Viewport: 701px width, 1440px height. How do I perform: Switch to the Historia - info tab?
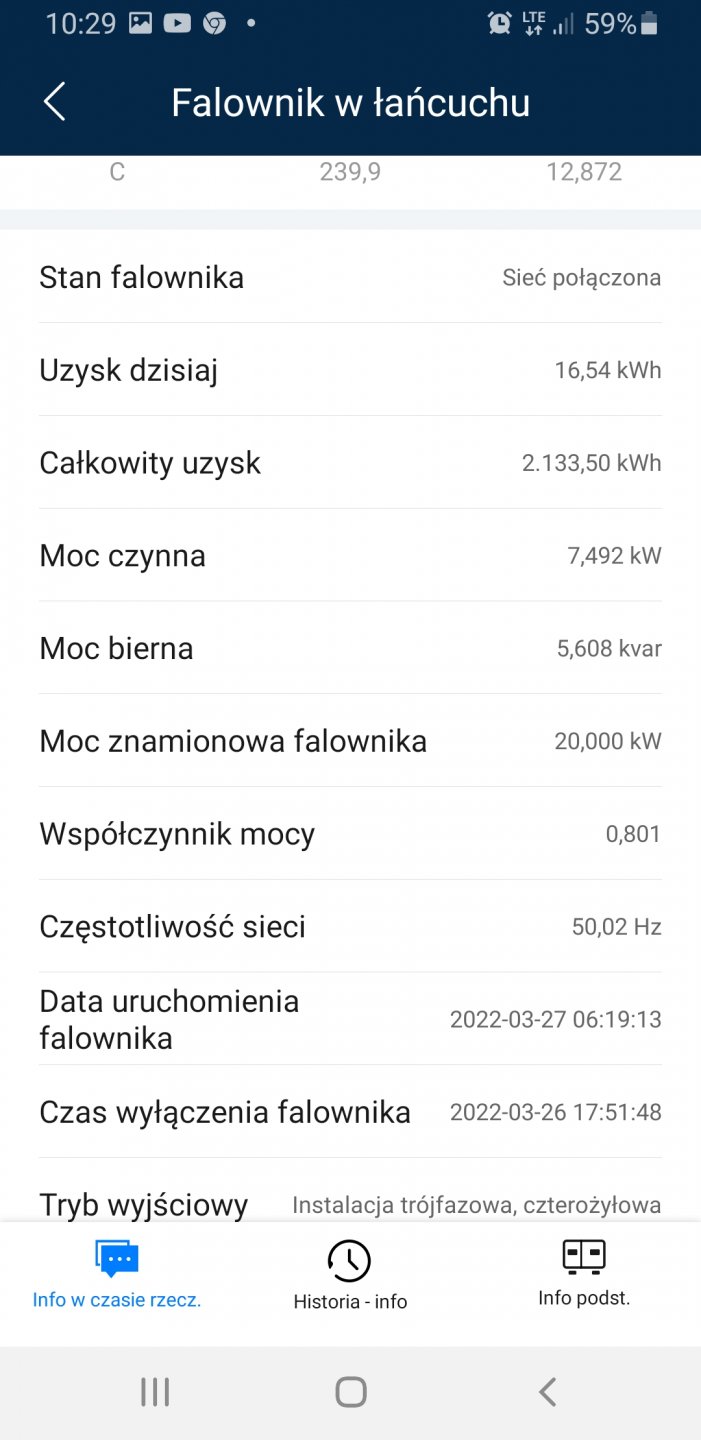coord(350,1276)
